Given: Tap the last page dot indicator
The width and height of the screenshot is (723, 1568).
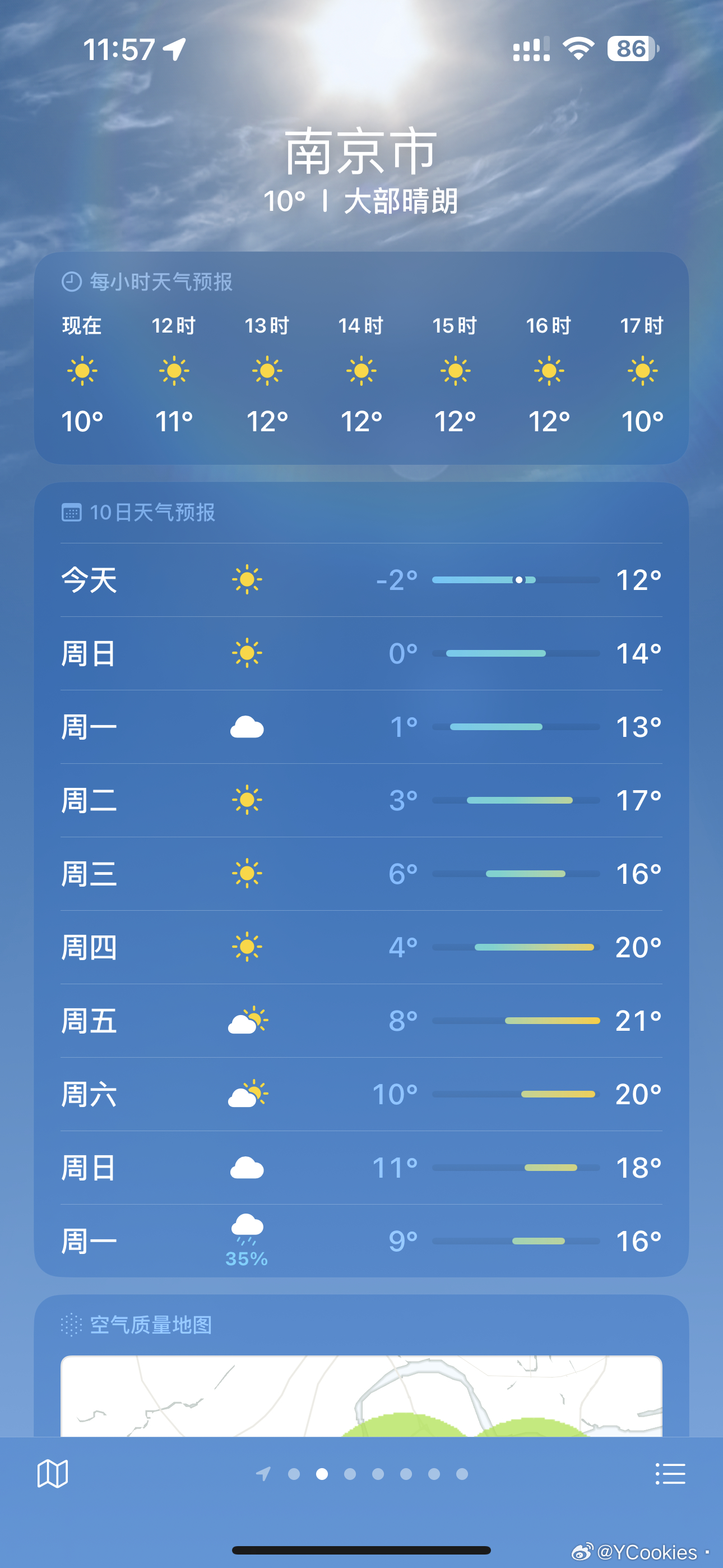Looking at the screenshot, I should pyautogui.click(x=461, y=1474).
